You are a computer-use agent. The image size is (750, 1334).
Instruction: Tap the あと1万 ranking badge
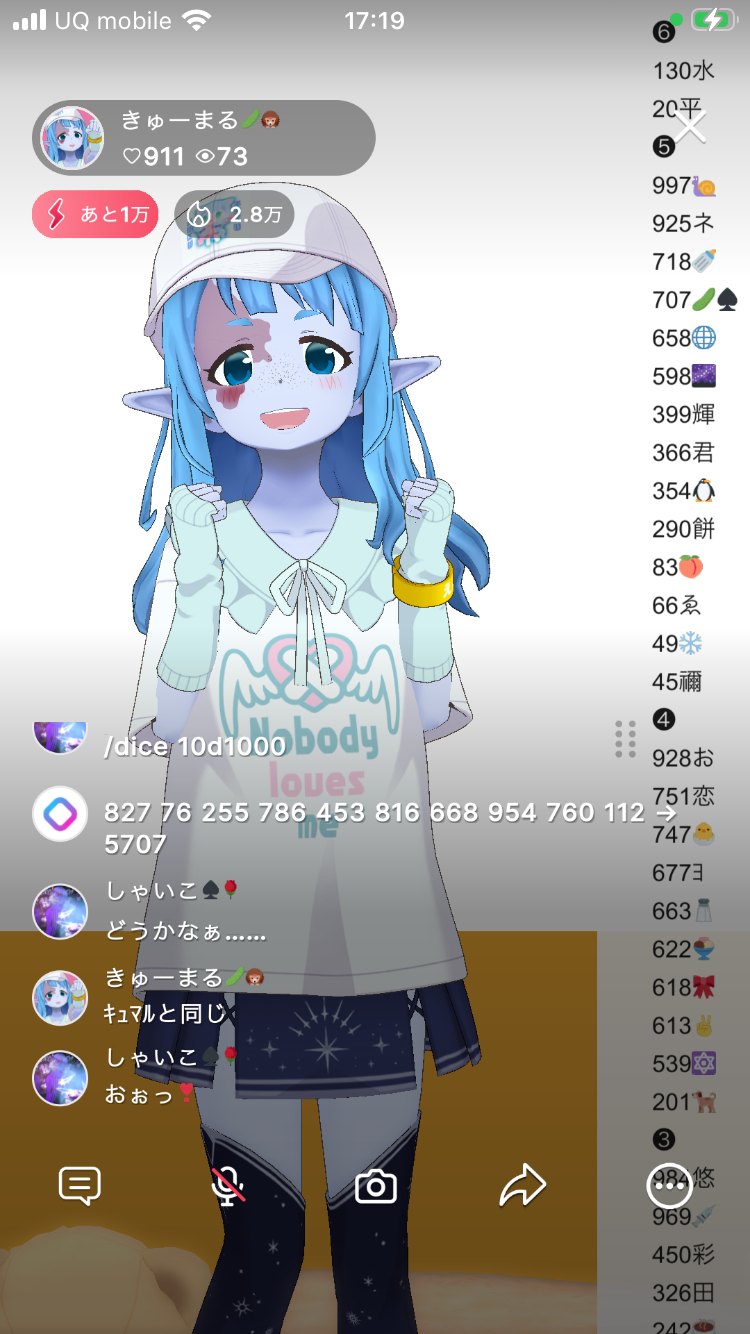coord(95,214)
